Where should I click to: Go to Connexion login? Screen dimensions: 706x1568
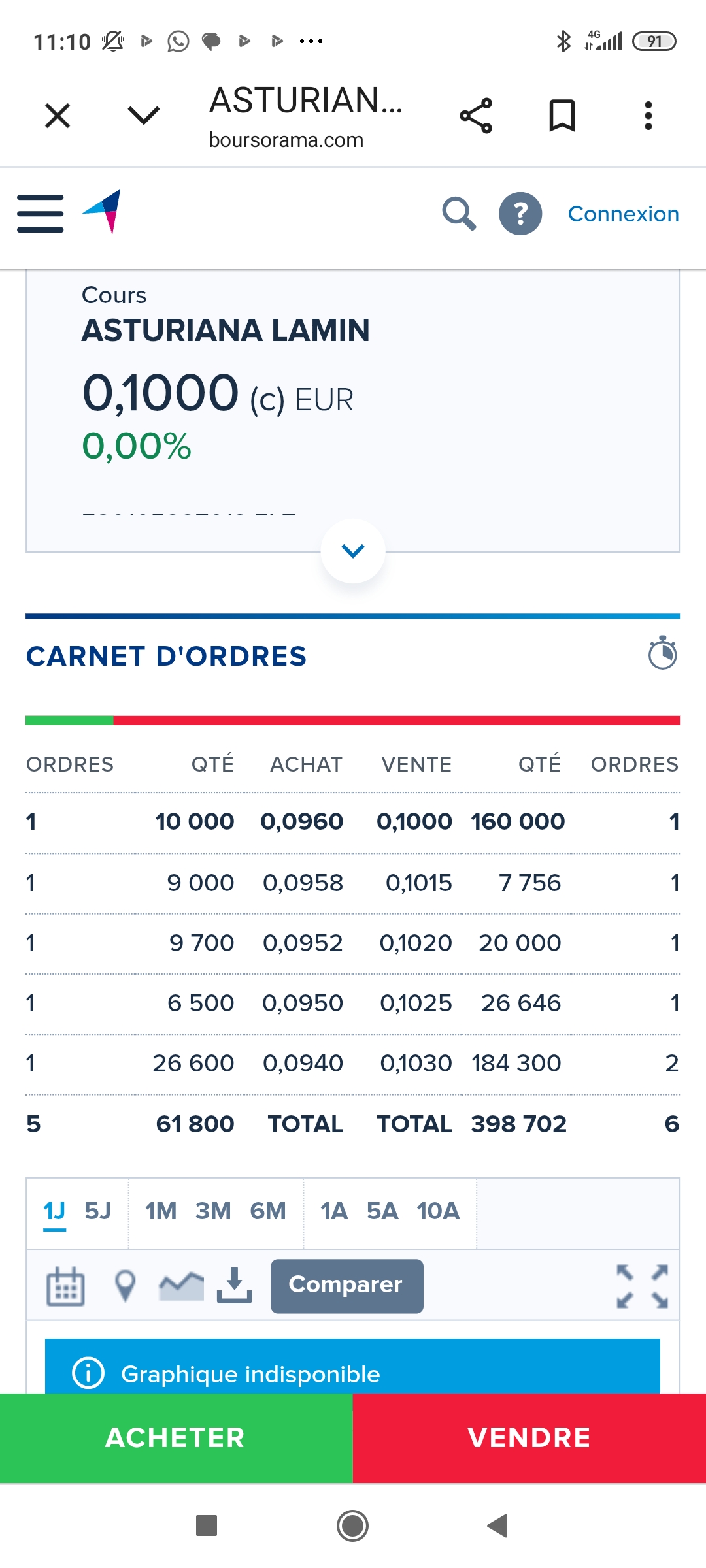pos(623,214)
